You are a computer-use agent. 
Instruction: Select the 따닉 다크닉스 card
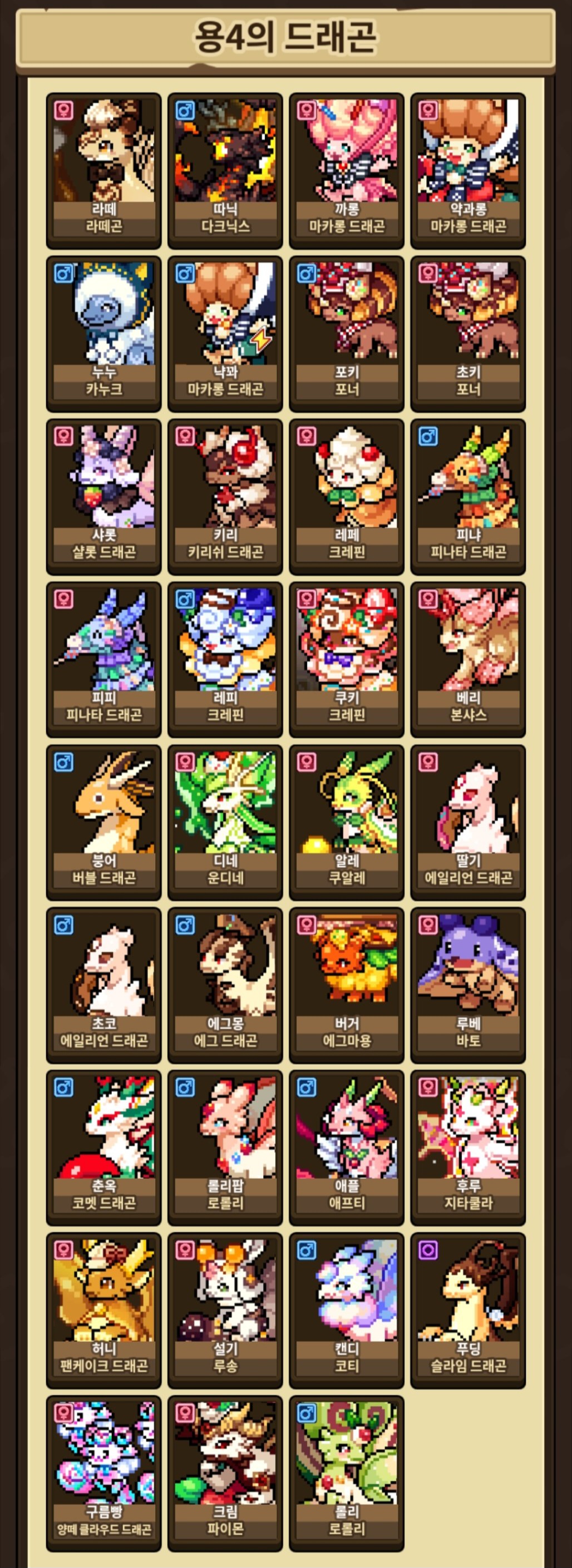pos(225,170)
